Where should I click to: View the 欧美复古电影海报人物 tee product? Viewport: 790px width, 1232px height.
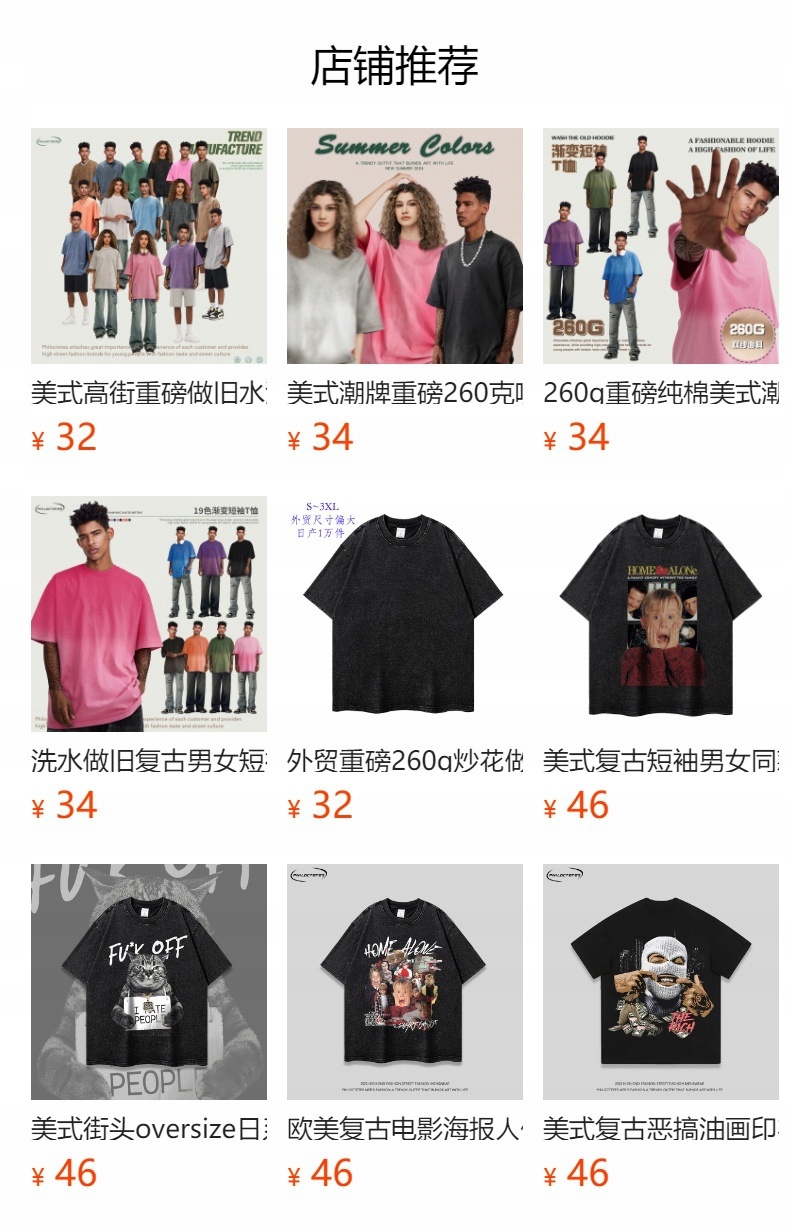click(404, 982)
